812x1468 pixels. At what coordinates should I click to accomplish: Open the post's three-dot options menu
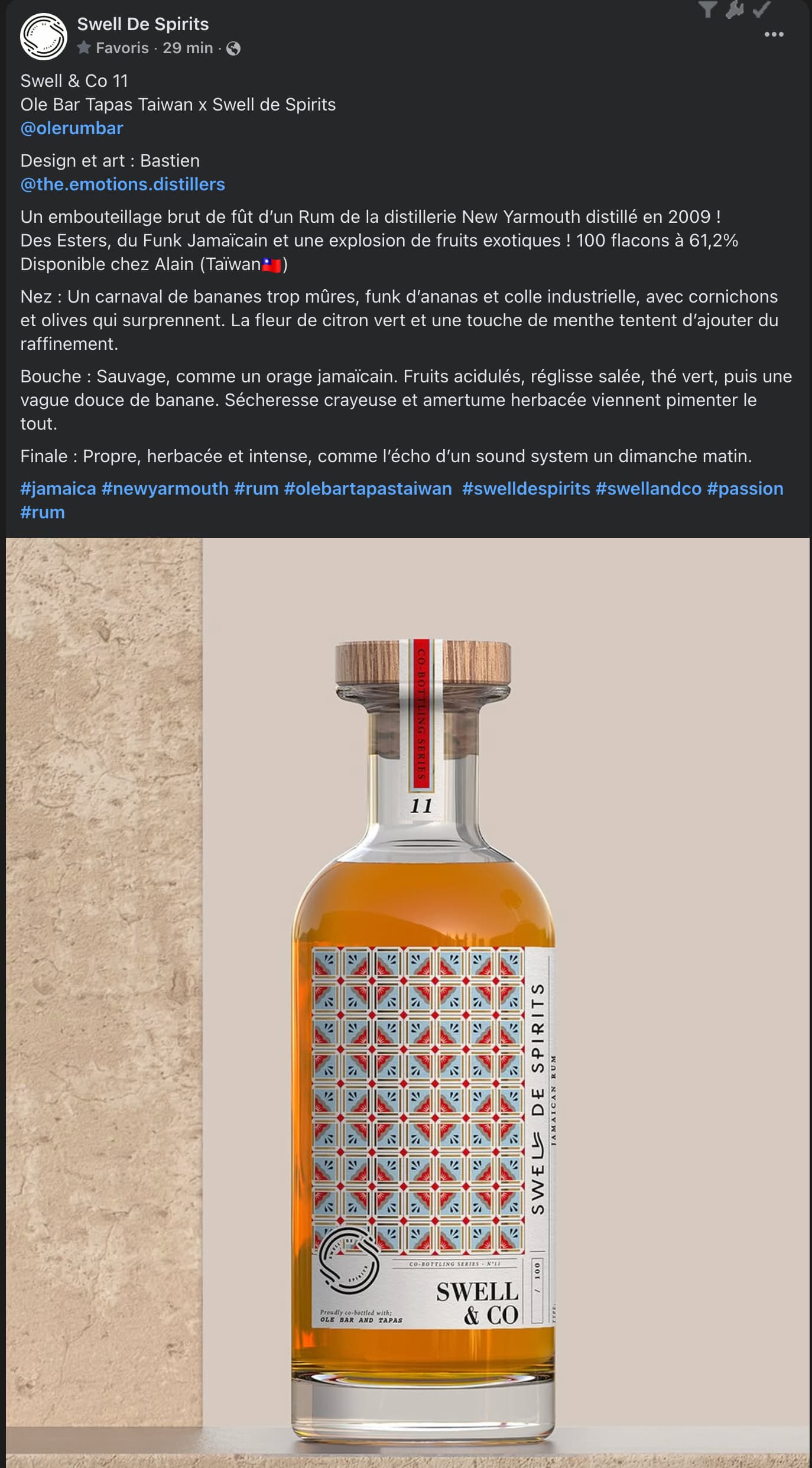pos(774,34)
